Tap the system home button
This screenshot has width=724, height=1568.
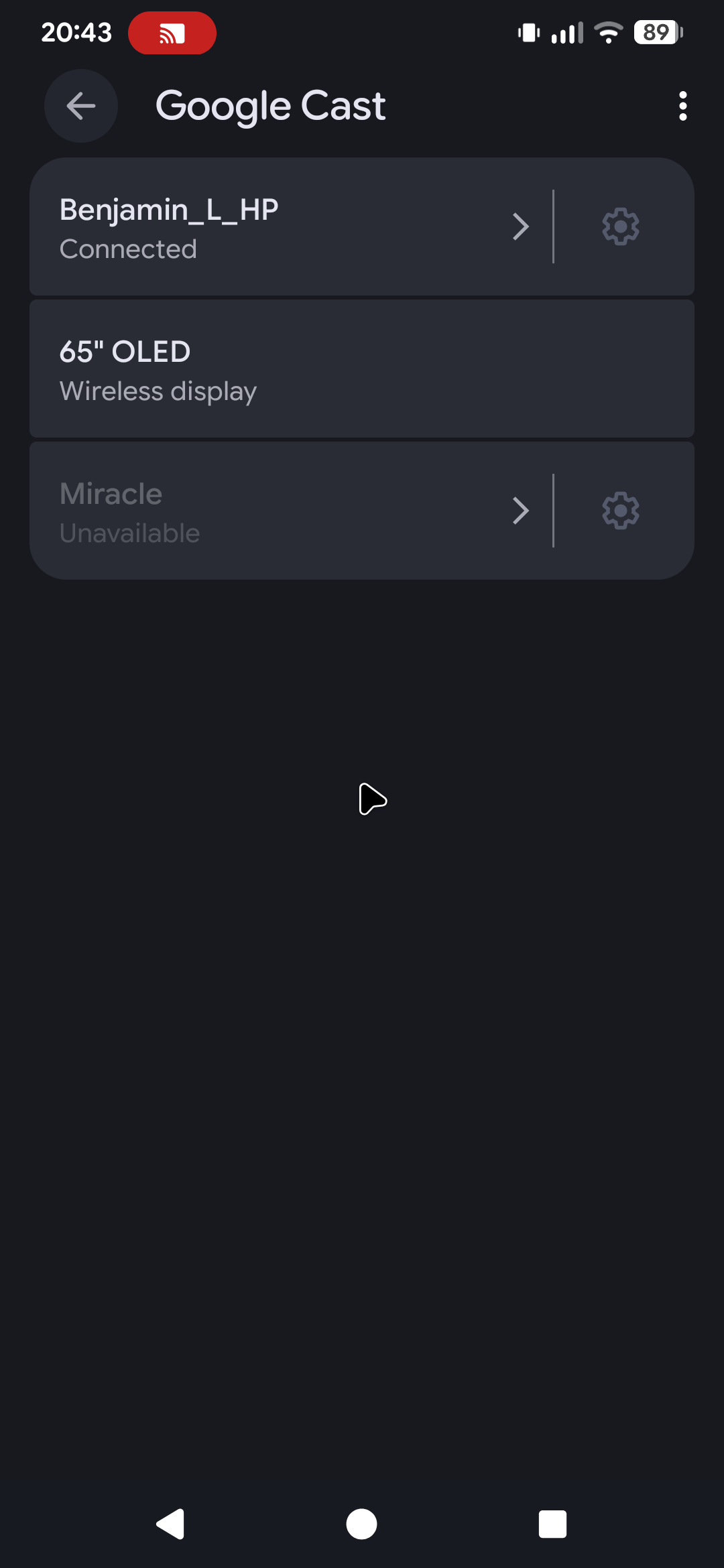tap(361, 1524)
